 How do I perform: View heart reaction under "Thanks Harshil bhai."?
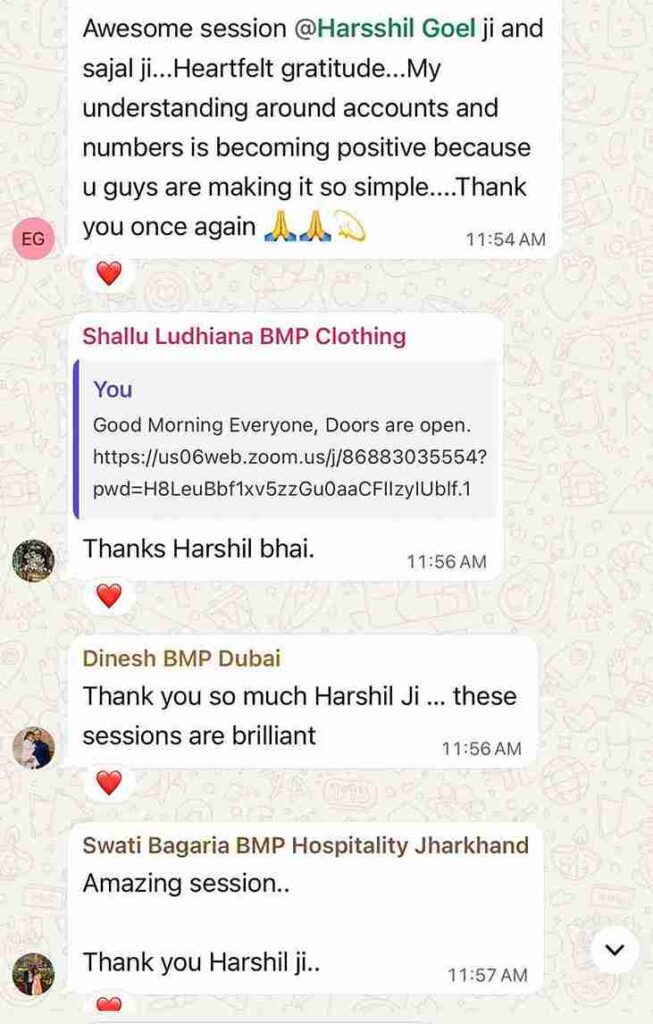108,596
